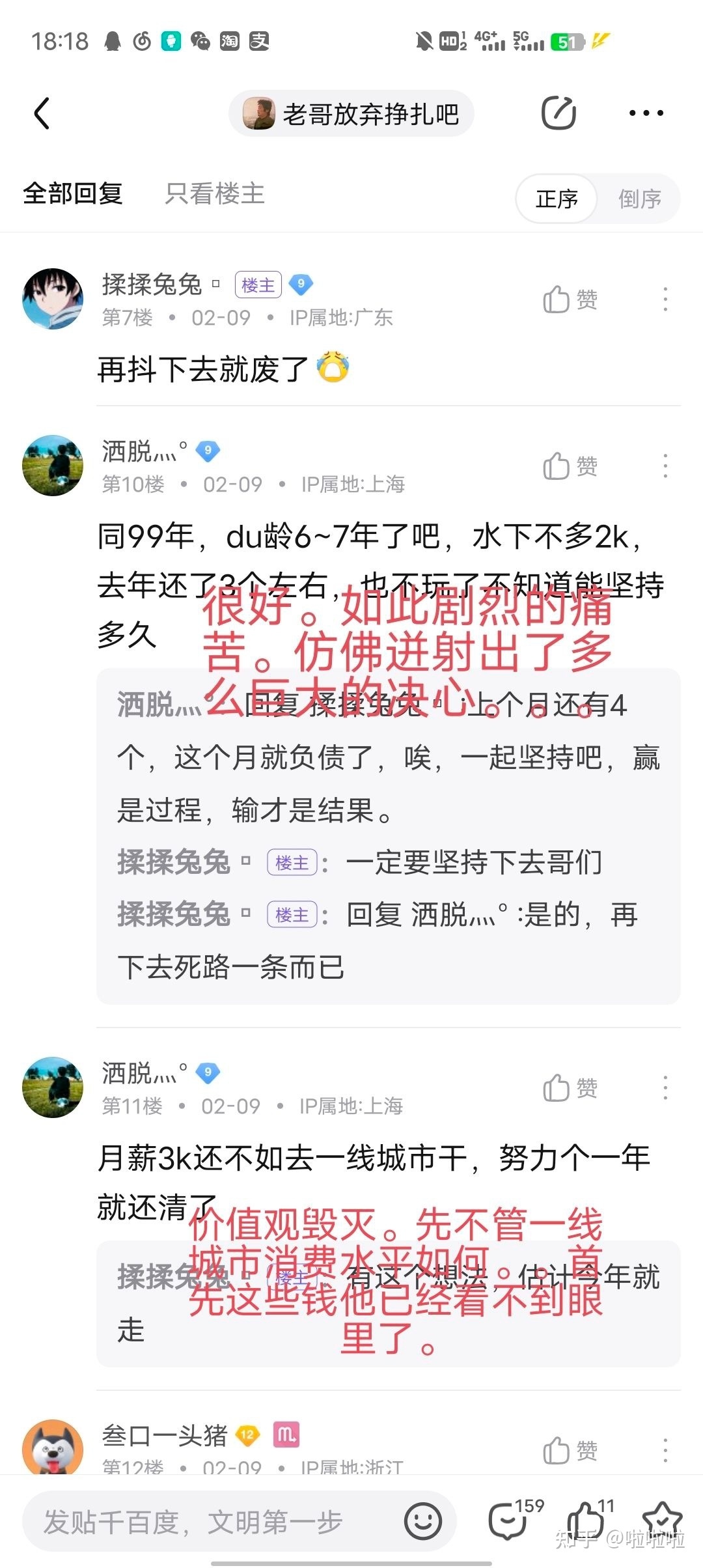The width and height of the screenshot is (703, 1568).
Task: Switch to 全部回复 tab
Action: pos(73,193)
